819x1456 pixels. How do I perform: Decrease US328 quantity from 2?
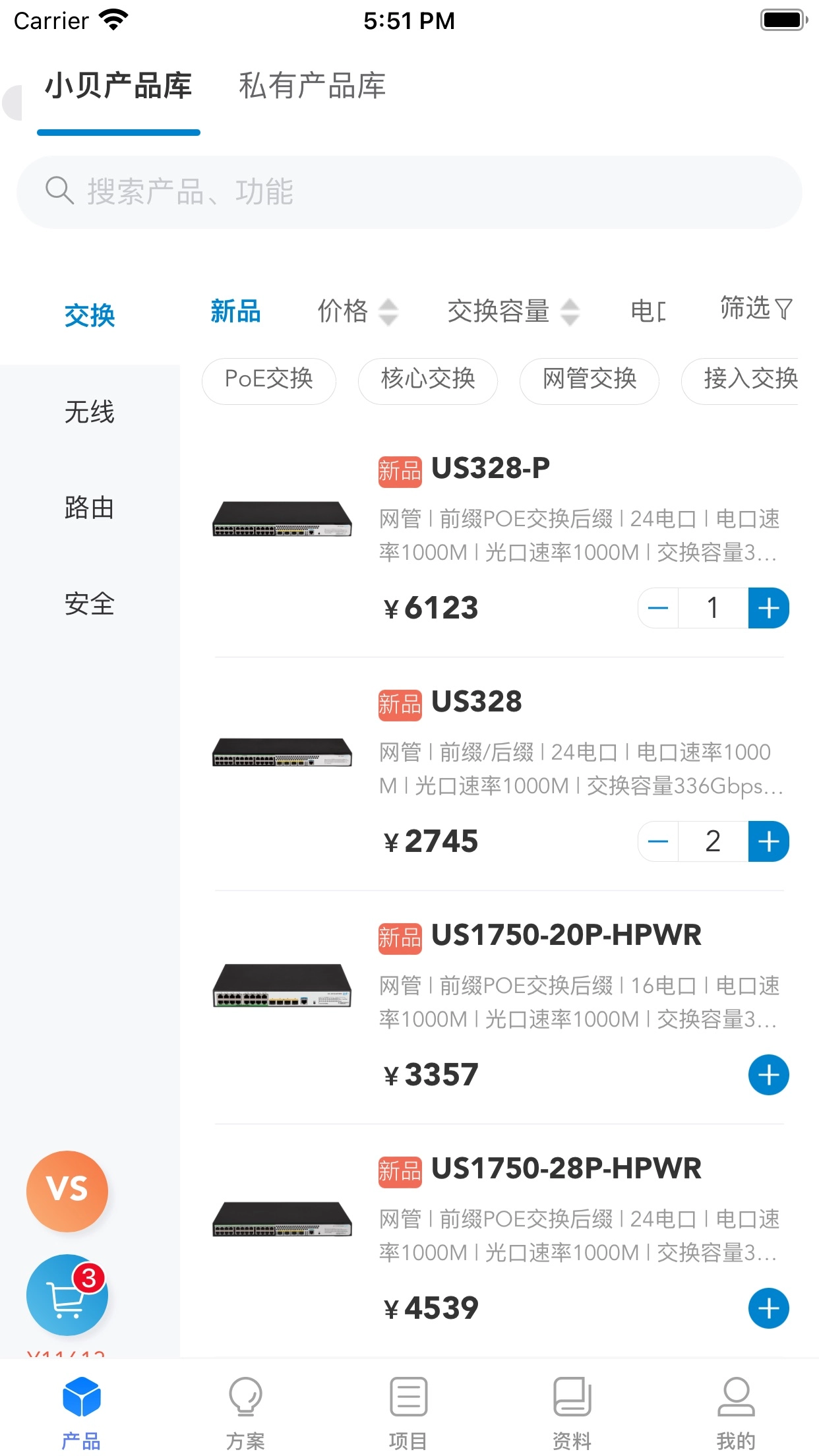point(657,841)
